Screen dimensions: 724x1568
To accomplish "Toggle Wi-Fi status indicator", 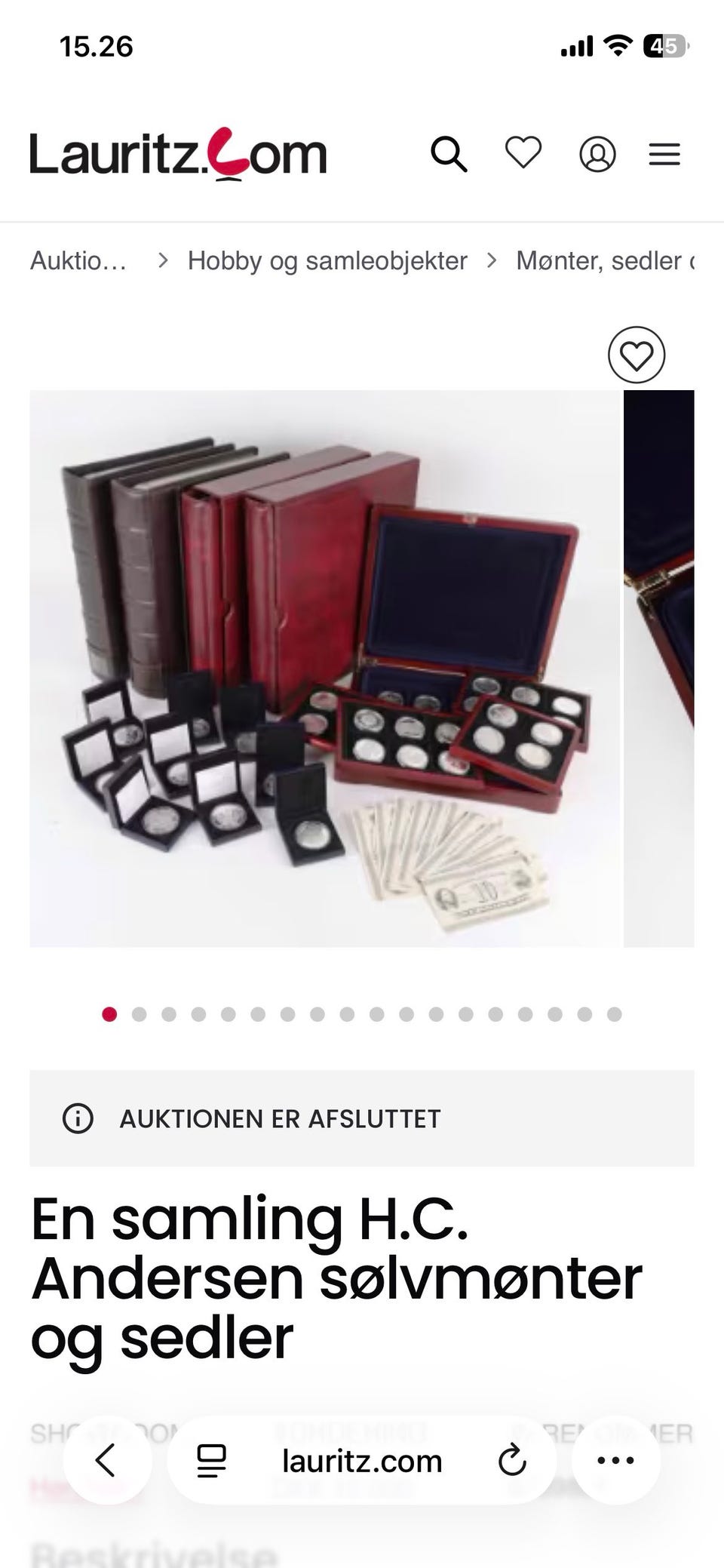I will [618, 45].
